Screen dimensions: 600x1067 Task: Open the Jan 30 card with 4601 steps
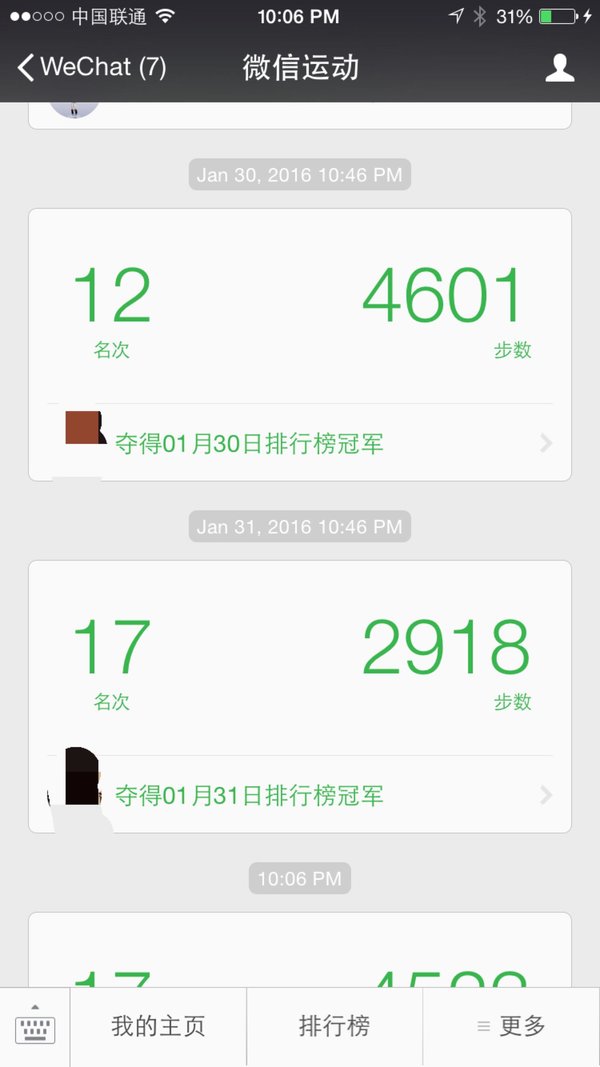tap(299, 306)
